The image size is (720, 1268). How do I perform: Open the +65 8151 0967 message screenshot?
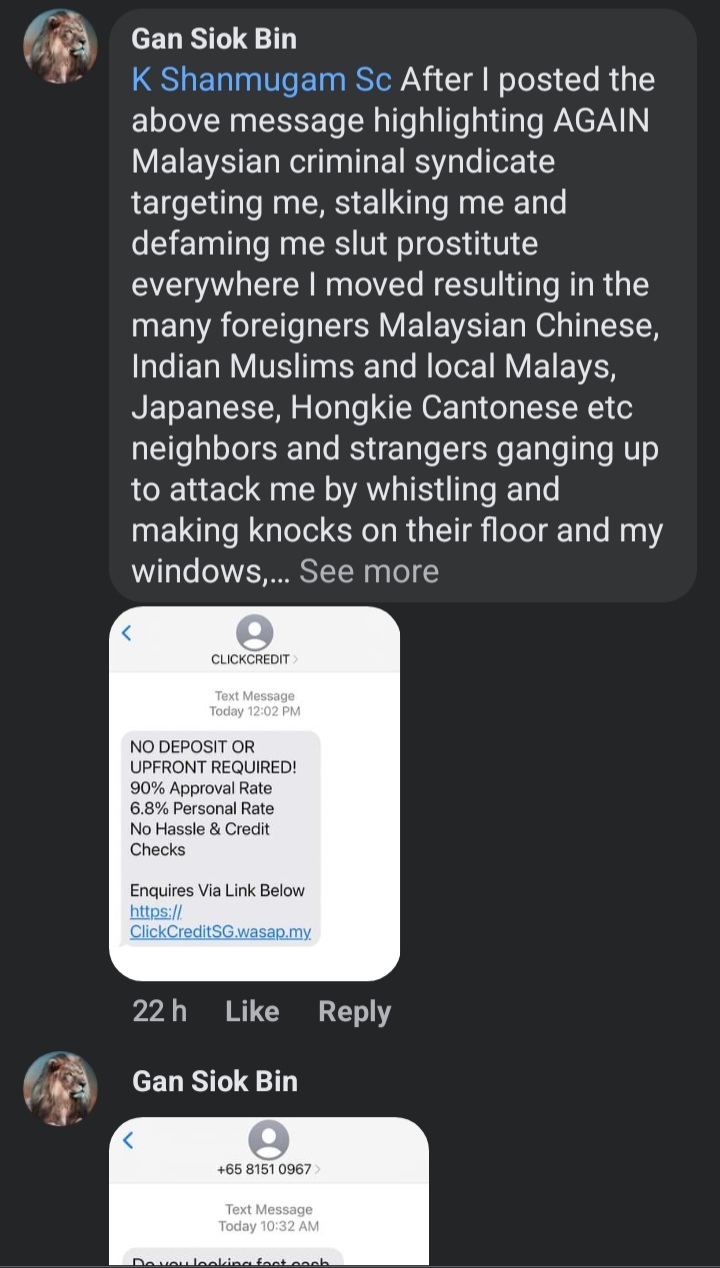(x=268, y=1190)
